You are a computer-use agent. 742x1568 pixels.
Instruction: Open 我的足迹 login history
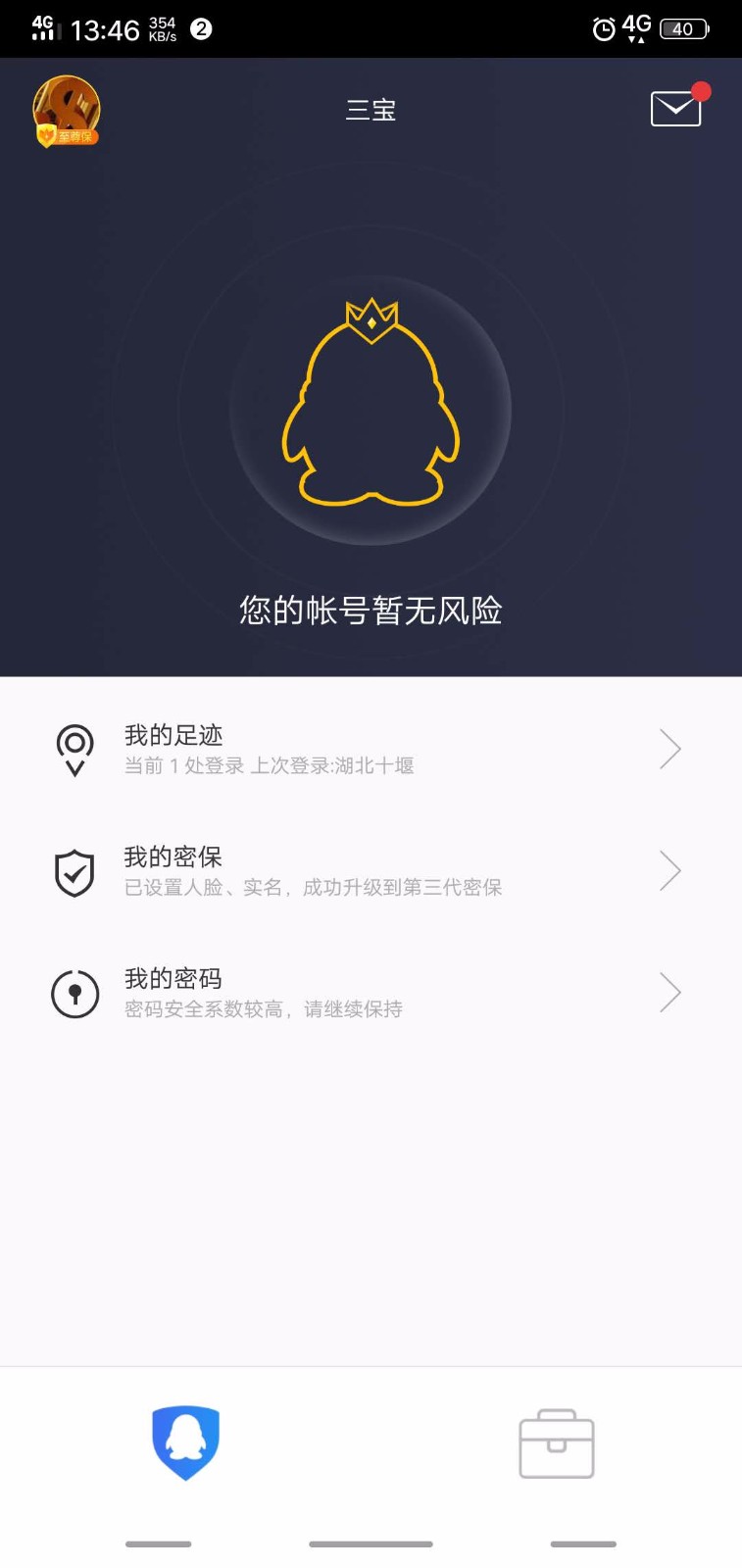tap(371, 750)
